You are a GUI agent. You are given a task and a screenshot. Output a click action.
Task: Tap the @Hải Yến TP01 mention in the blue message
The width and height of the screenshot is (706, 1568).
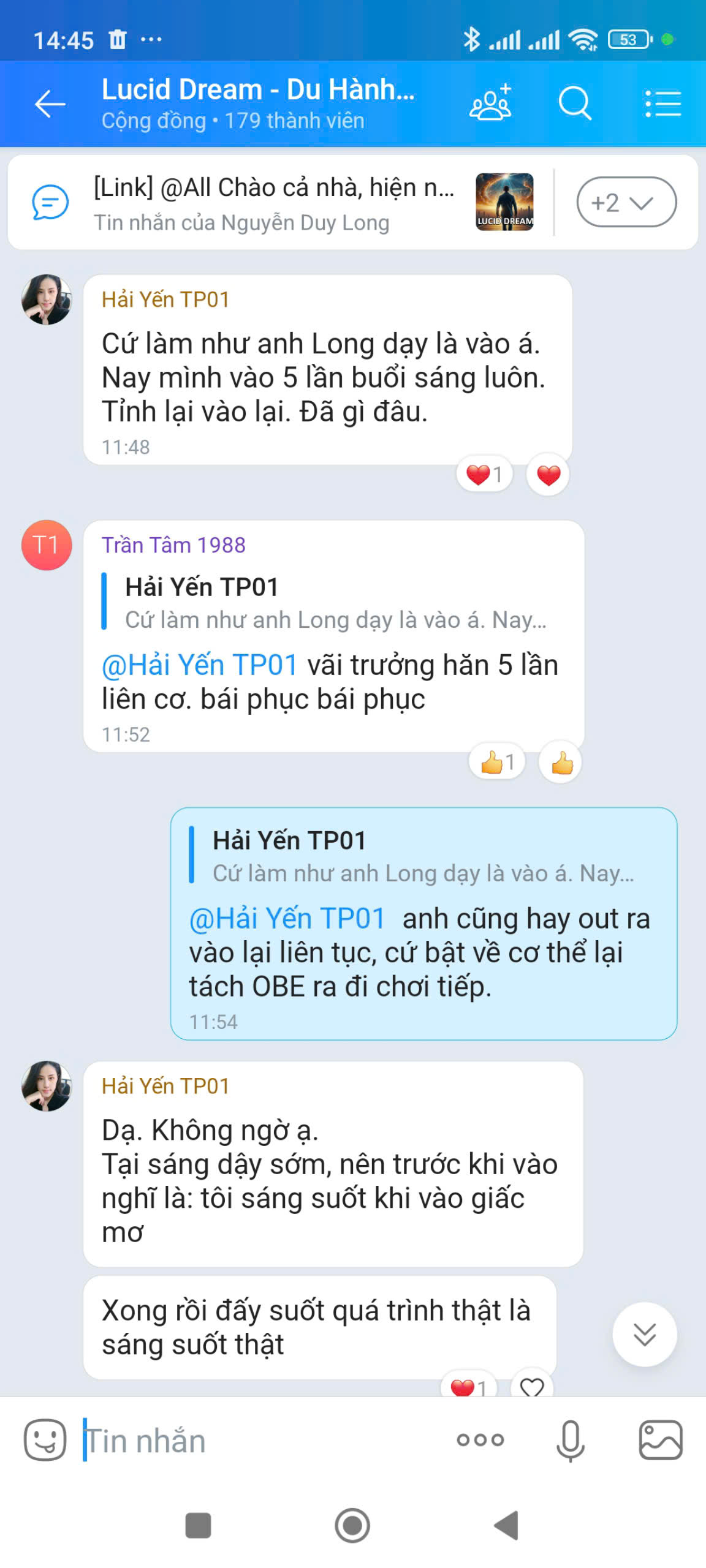[286, 919]
